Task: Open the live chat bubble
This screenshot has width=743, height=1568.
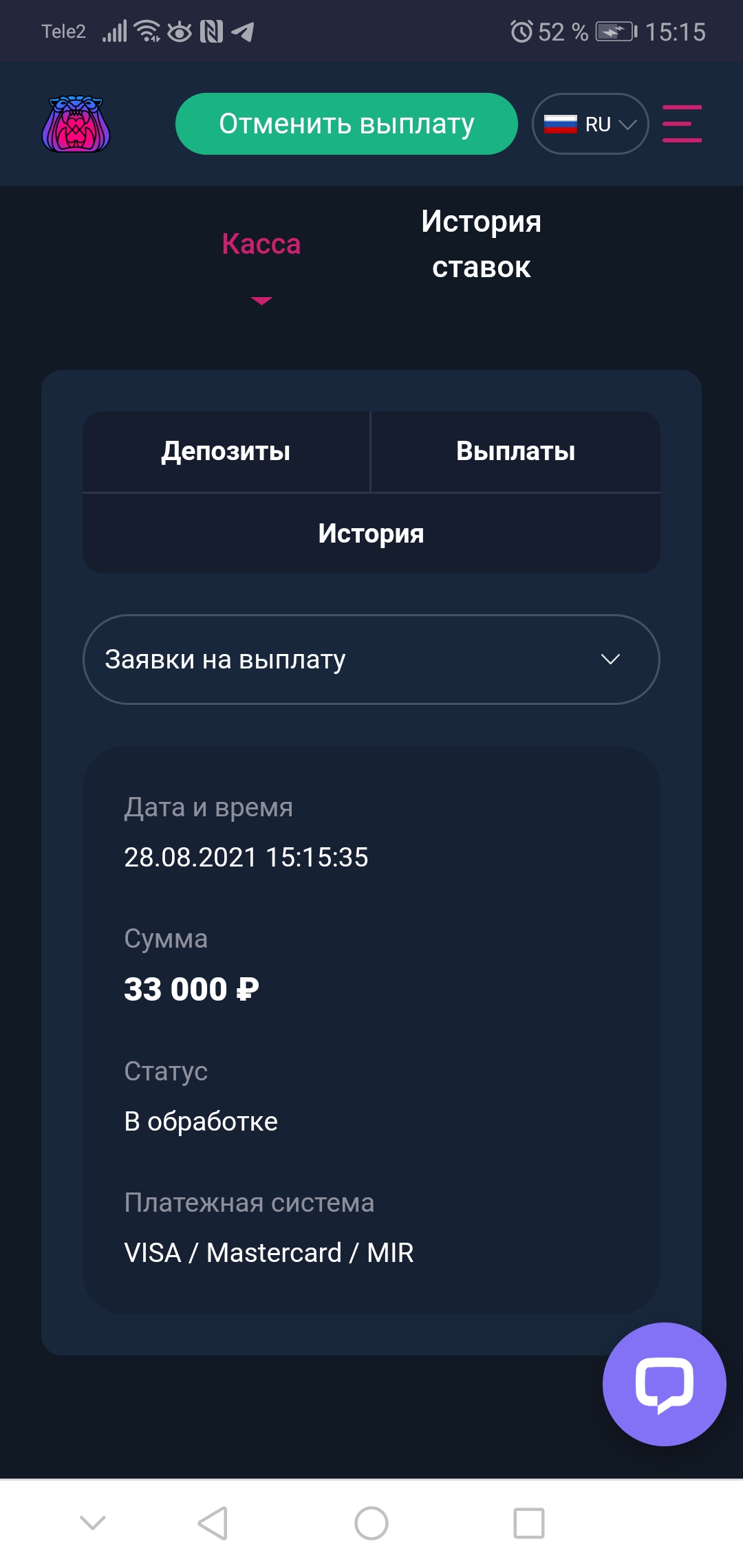Action: pos(665,1384)
